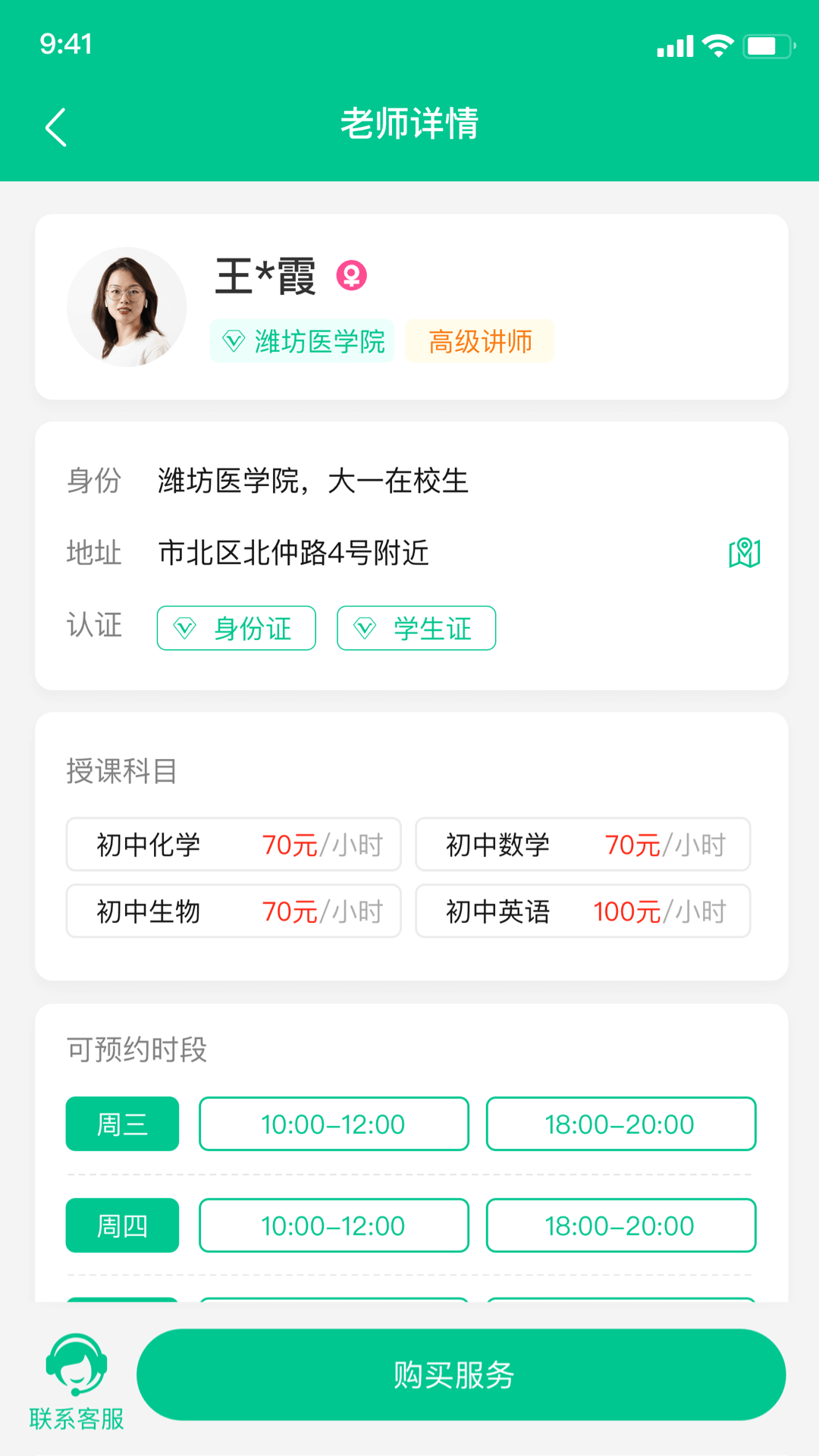Select Wednesday's 10:00–12:00 time slot

pos(334,1124)
